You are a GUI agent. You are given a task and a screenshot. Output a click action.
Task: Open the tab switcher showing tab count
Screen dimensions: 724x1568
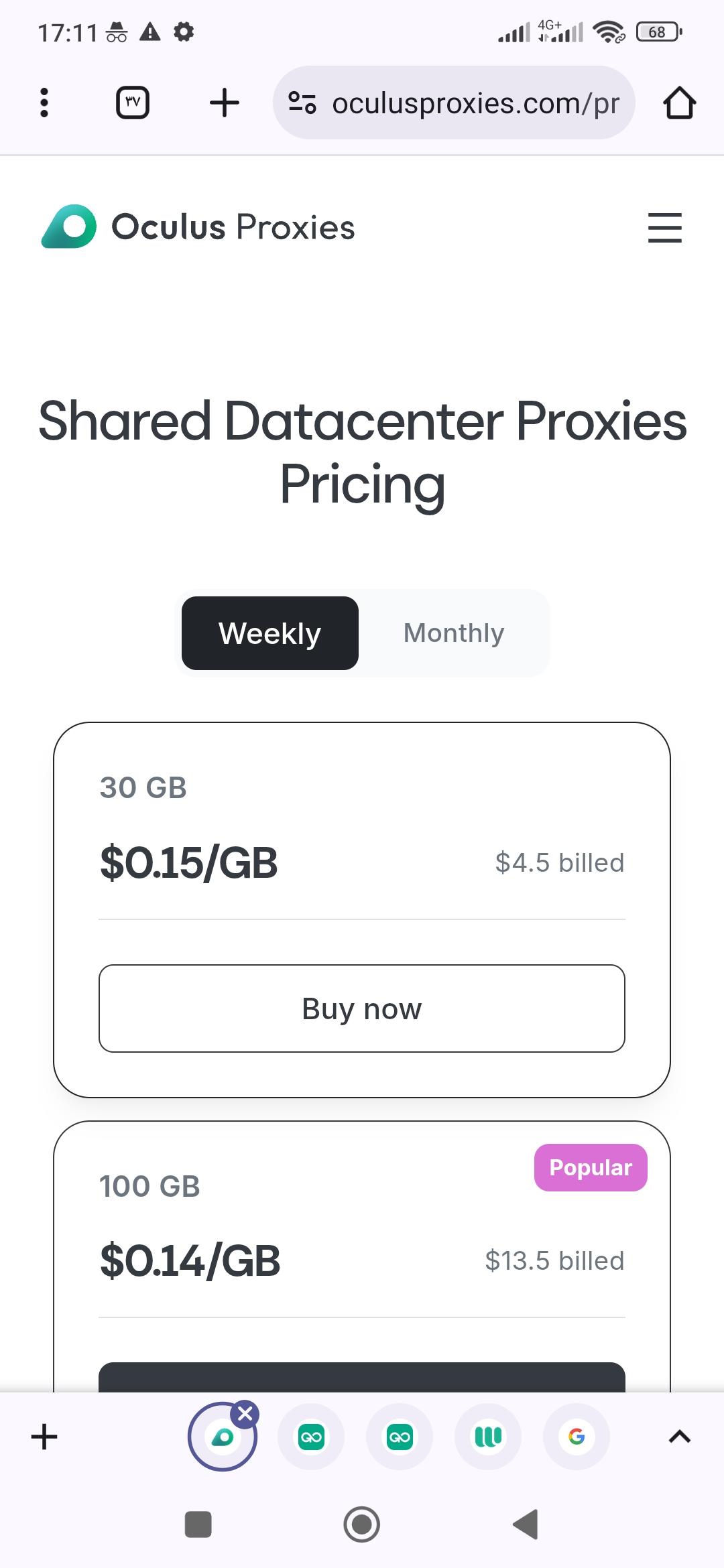point(133,103)
